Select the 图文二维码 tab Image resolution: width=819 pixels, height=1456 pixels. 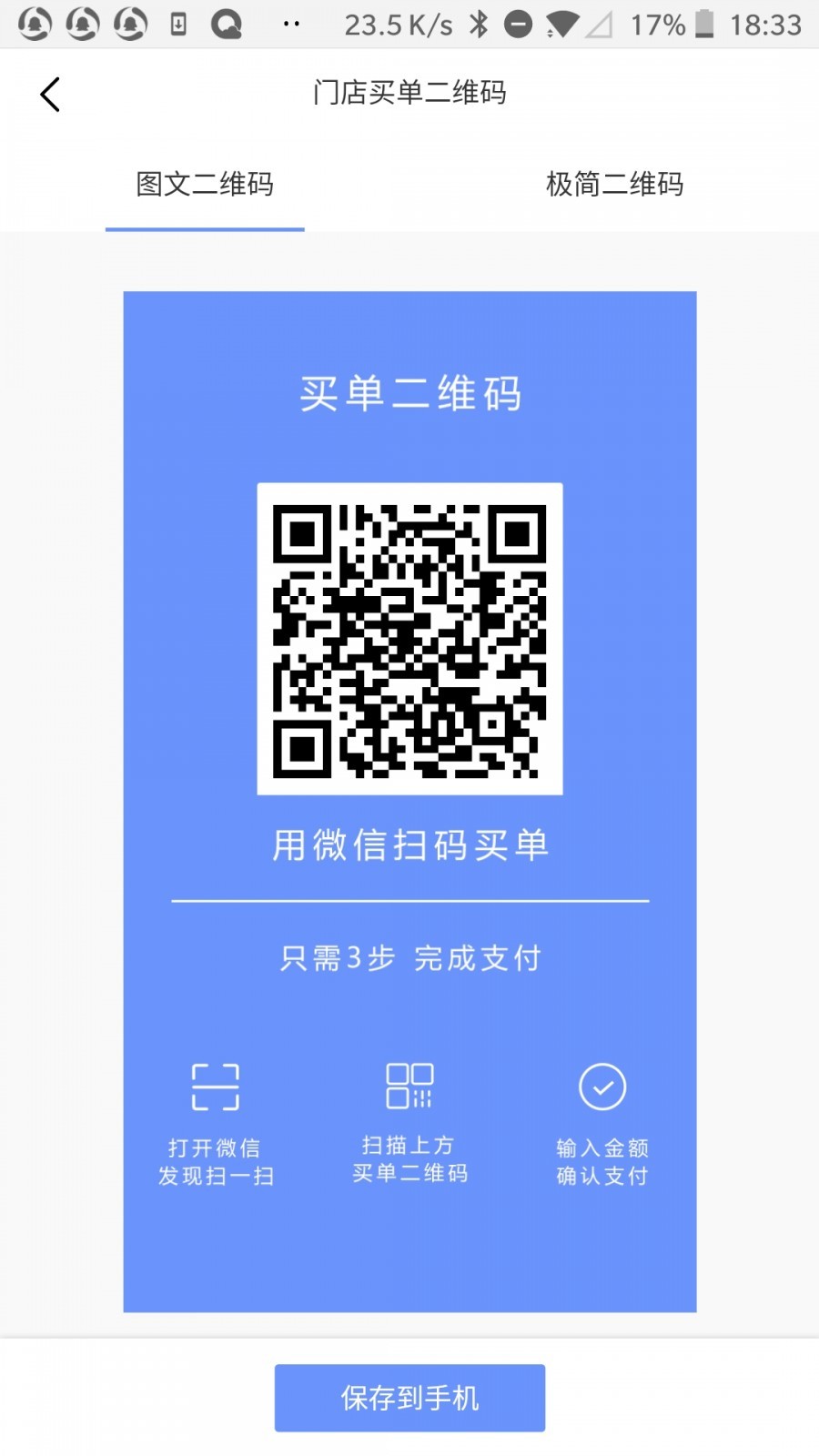(205, 185)
